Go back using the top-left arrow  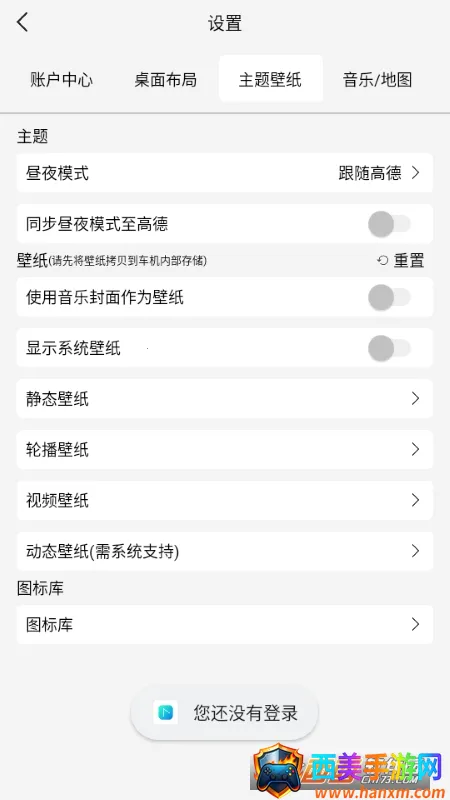[x=22, y=22]
